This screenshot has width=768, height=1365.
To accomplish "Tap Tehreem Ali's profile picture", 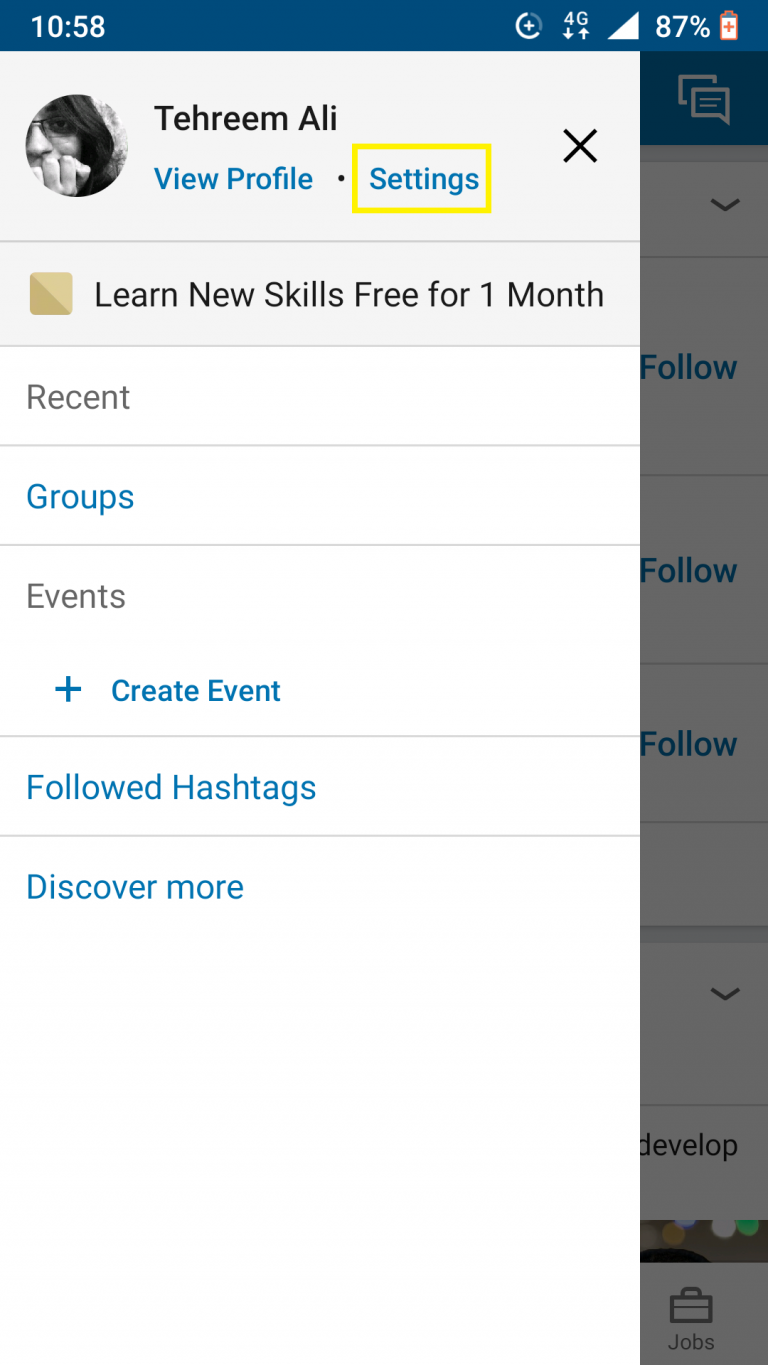I will click(76, 145).
